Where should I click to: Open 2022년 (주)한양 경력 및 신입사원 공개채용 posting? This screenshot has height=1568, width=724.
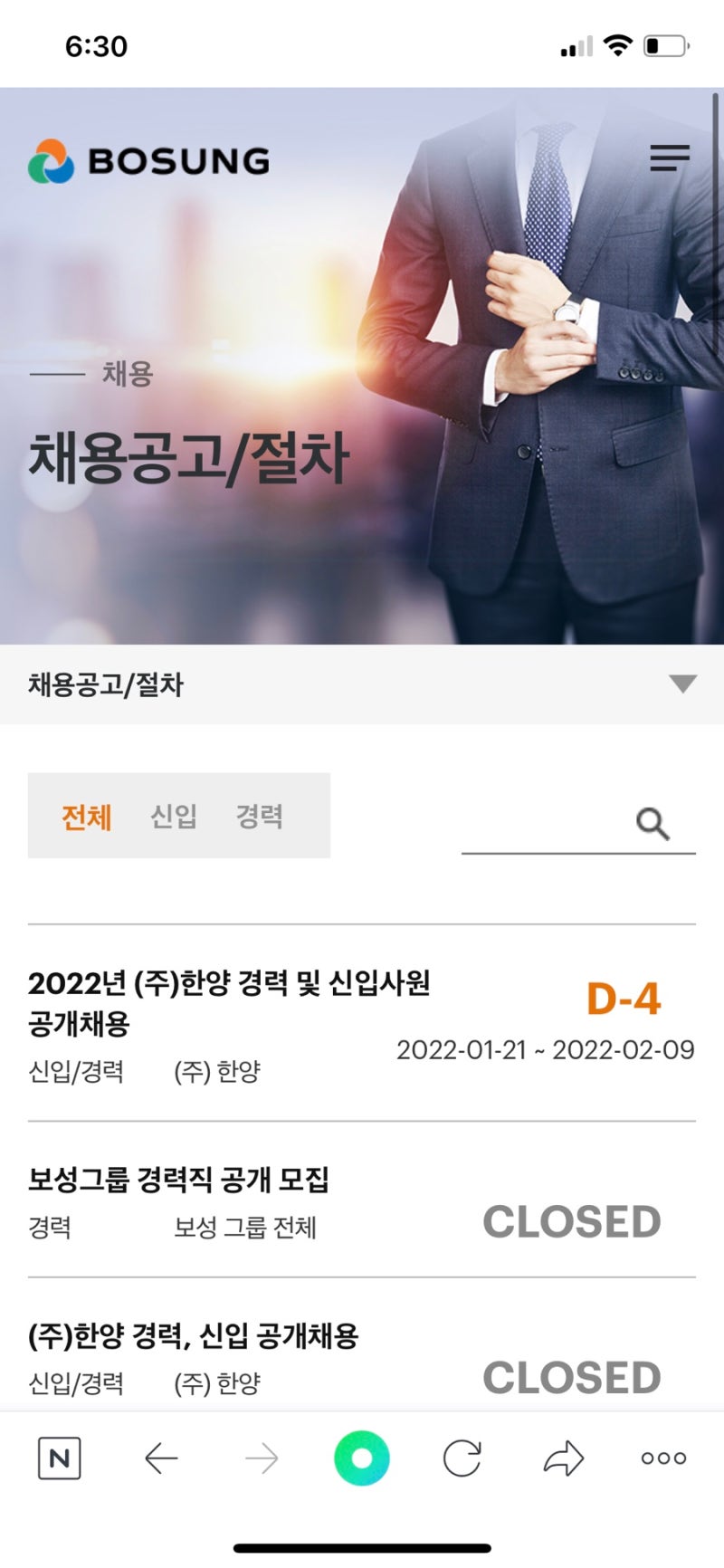(x=229, y=1002)
